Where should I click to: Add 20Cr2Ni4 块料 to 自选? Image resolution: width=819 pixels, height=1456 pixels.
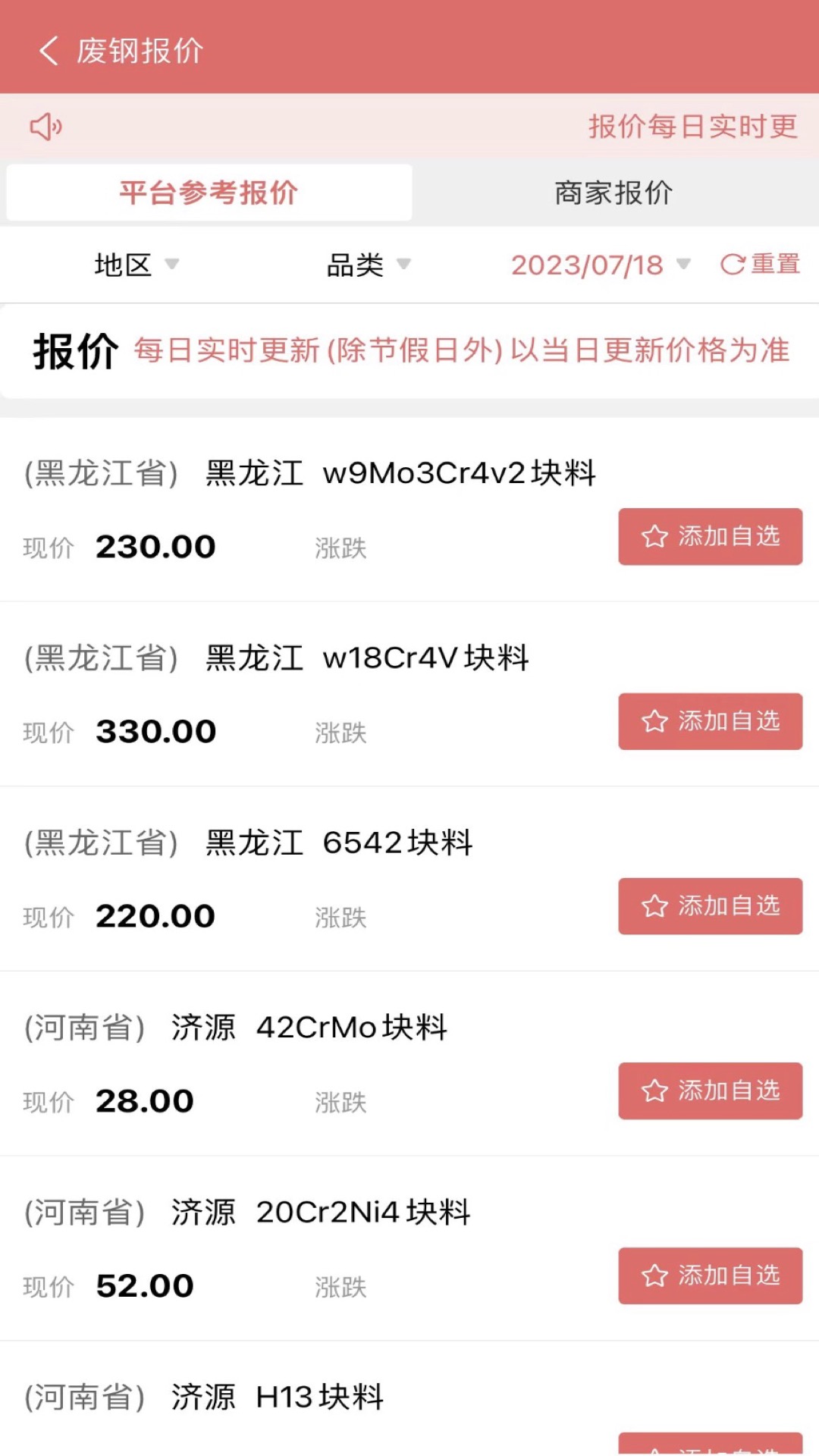pyautogui.click(x=710, y=1276)
